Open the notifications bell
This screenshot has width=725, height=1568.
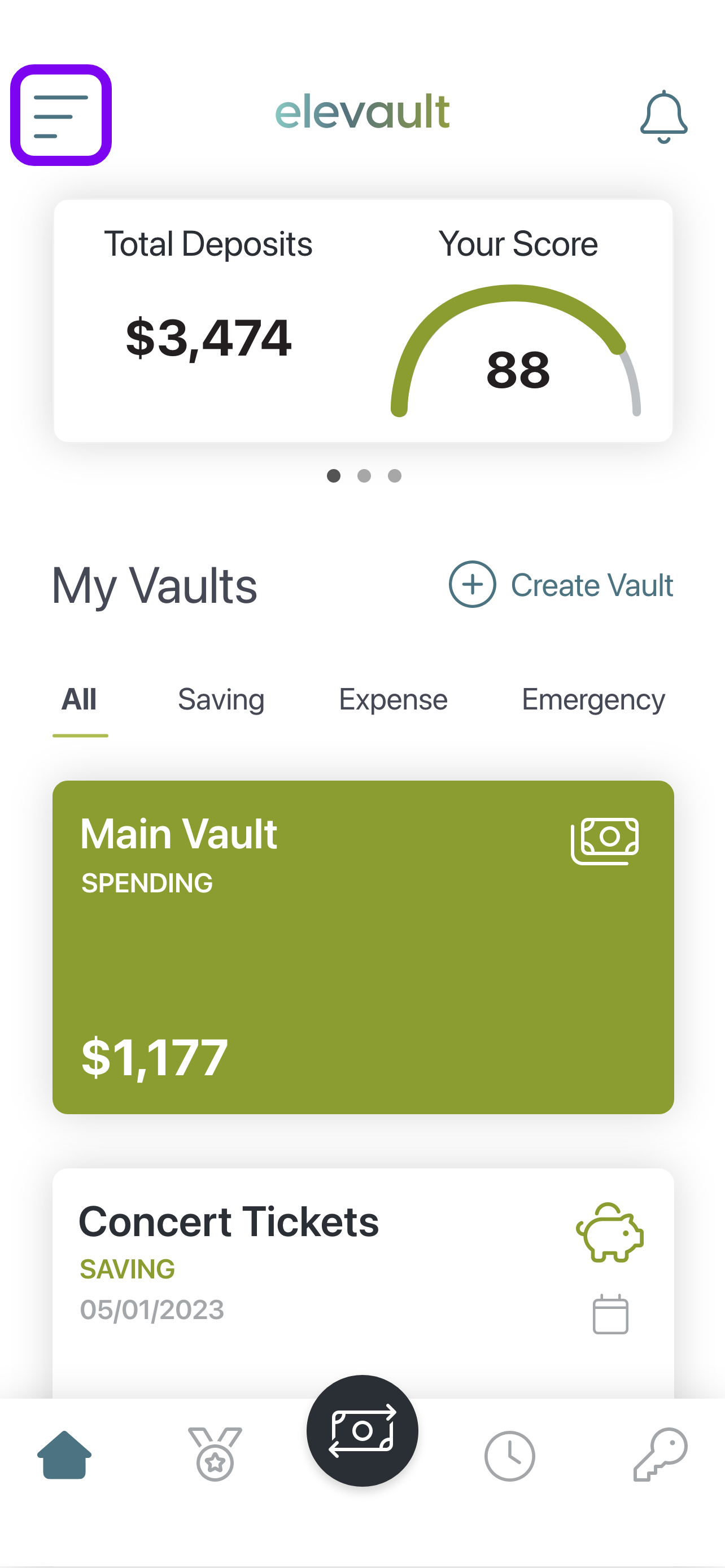(663, 117)
